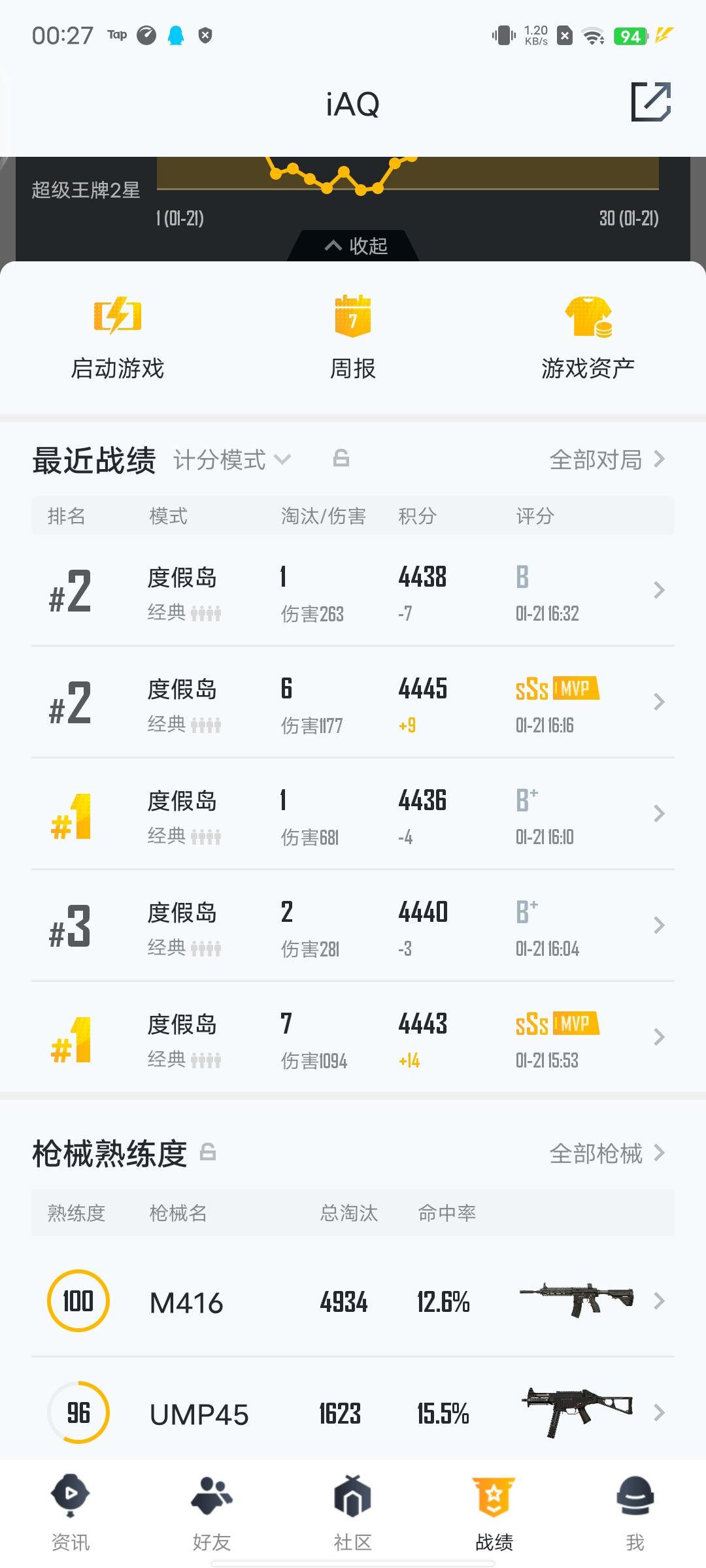Open the 计分模式 mode dropdown

click(x=230, y=459)
